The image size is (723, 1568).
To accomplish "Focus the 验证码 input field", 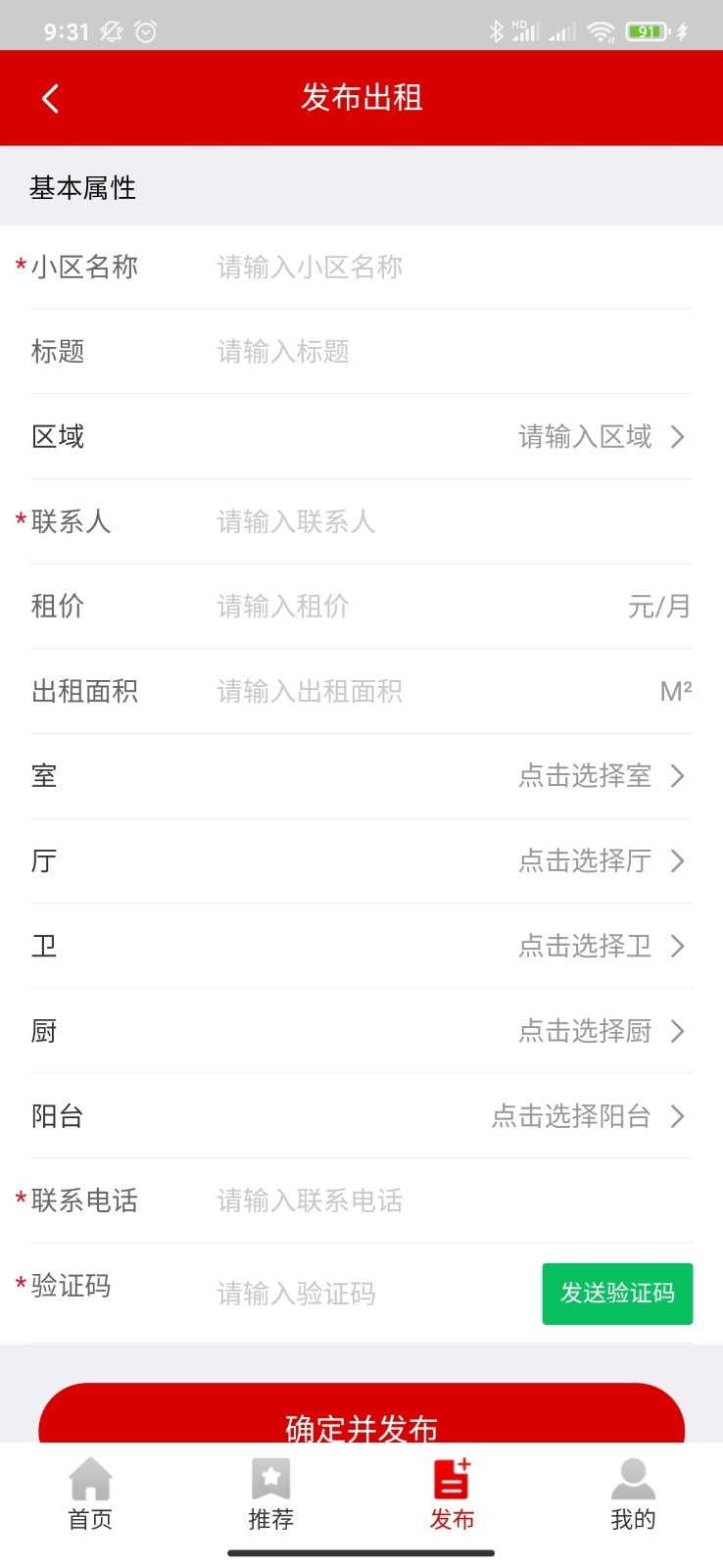I will [372, 1294].
